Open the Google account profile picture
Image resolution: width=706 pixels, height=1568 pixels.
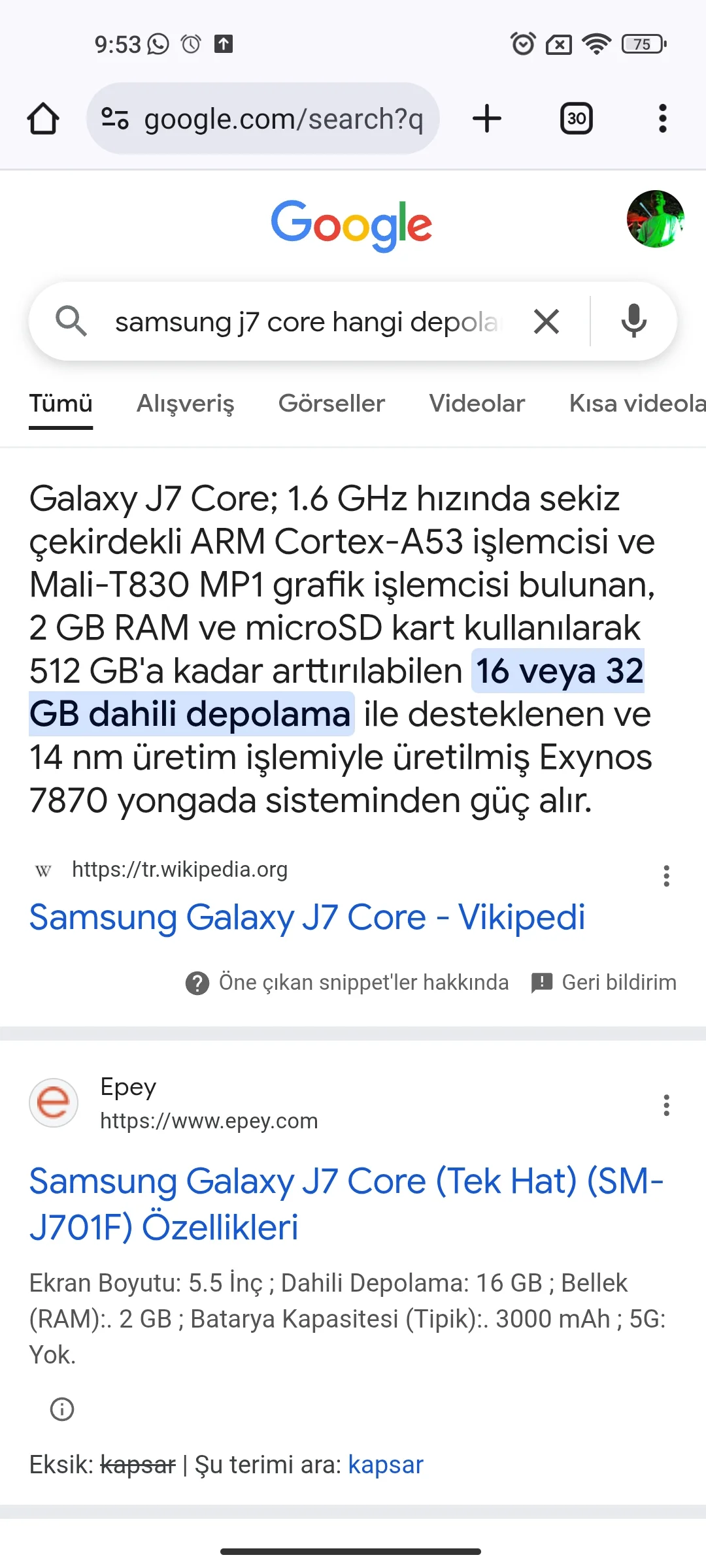click(x=655, y=219)
